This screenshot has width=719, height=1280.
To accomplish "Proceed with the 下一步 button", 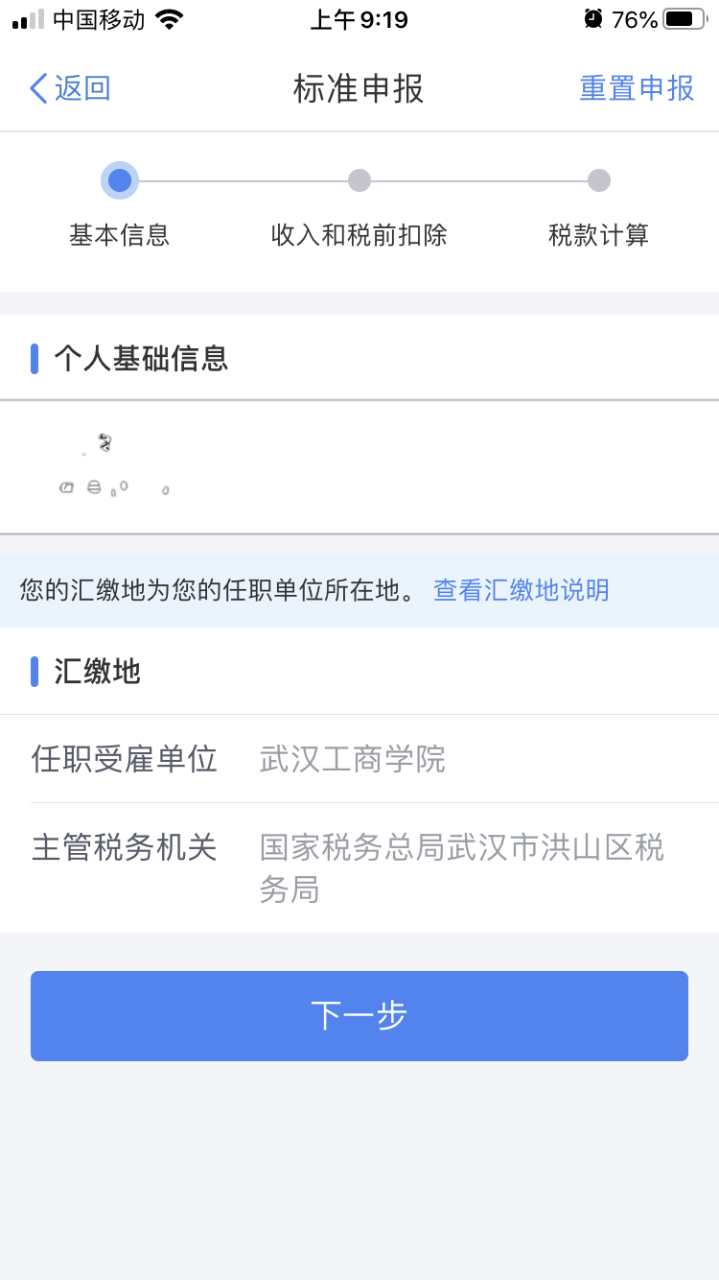I will coord(359,1016).
